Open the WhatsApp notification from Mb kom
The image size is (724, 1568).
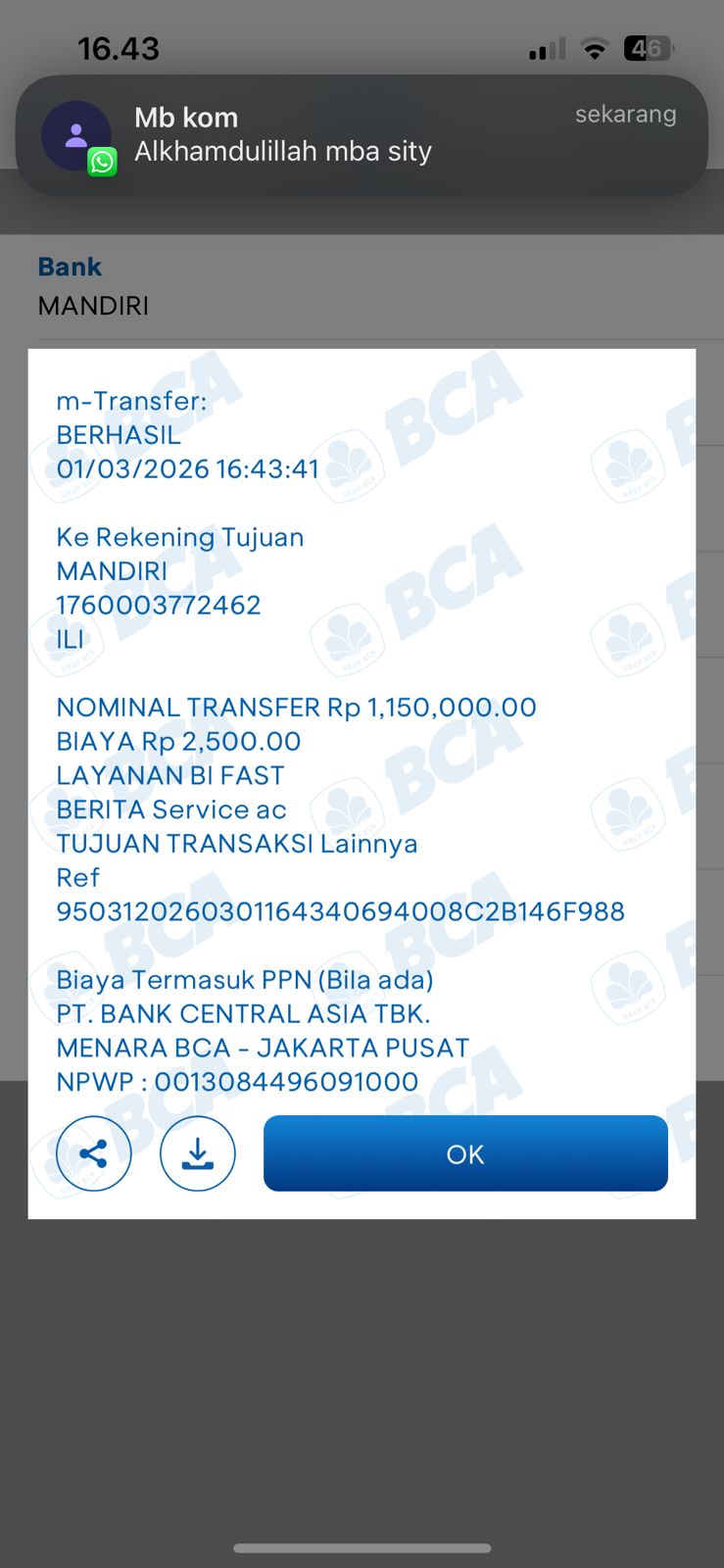pyautogui.click(x=362, y=135)
